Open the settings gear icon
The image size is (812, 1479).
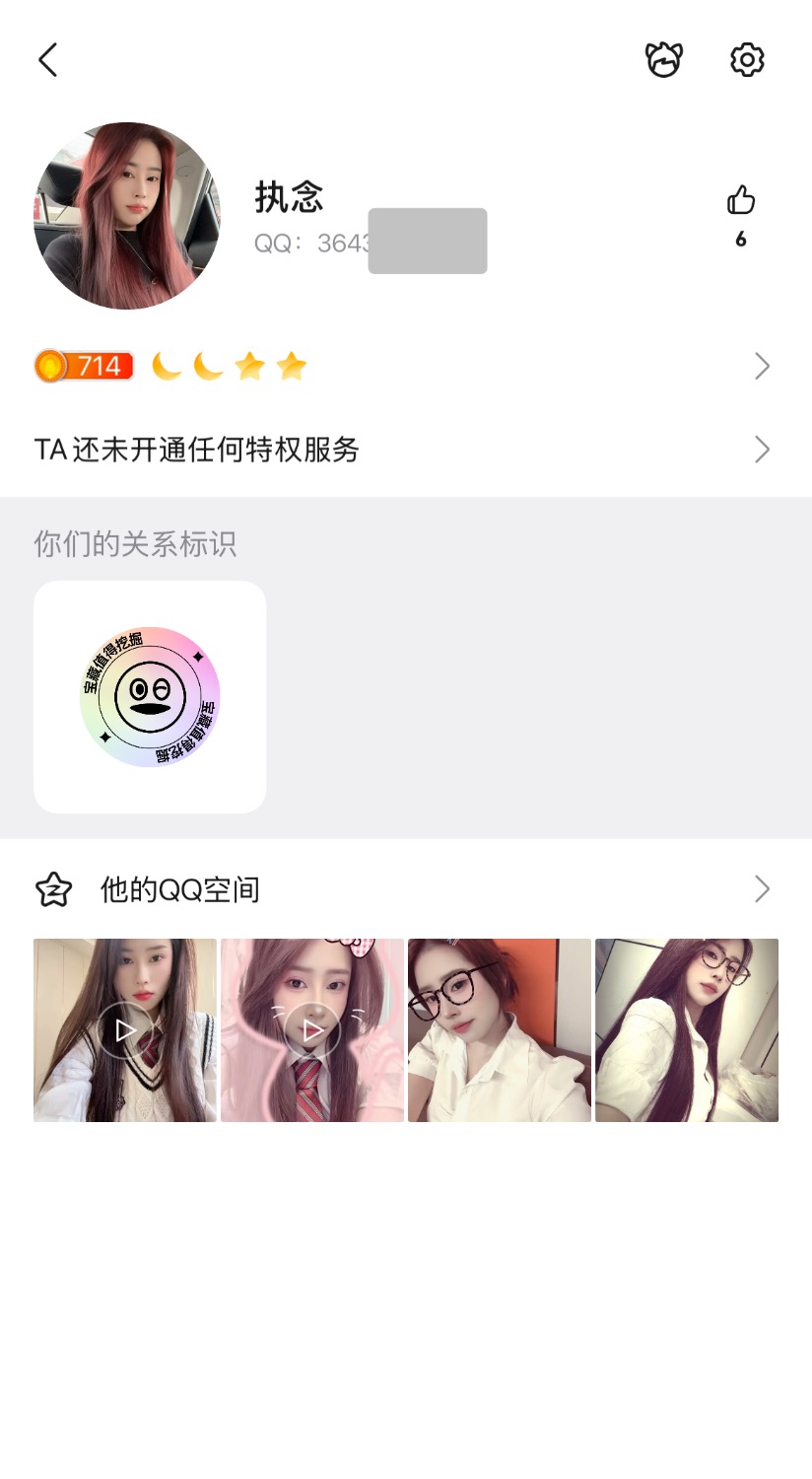coord(747,60)
